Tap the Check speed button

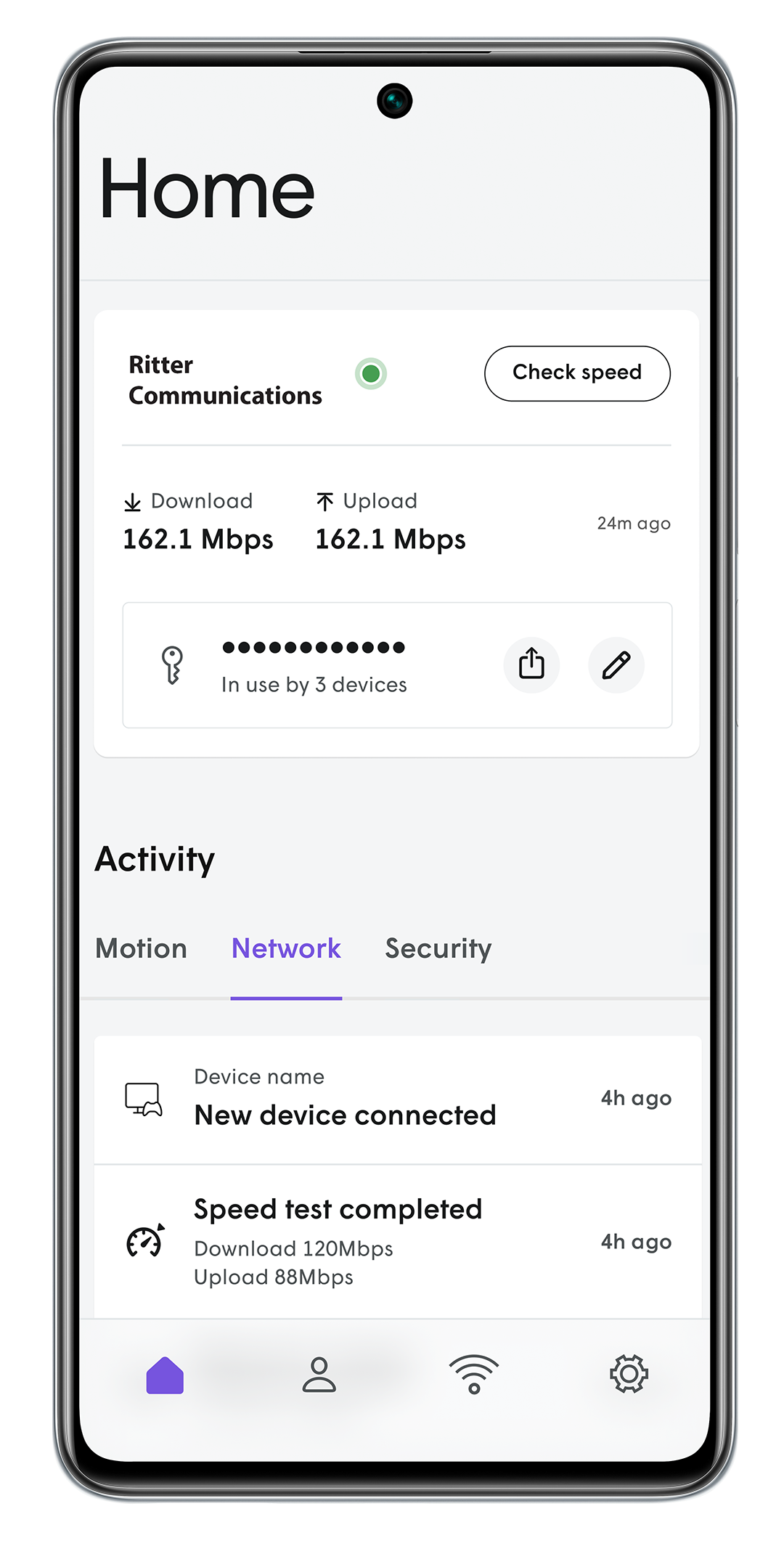[577, 373]
